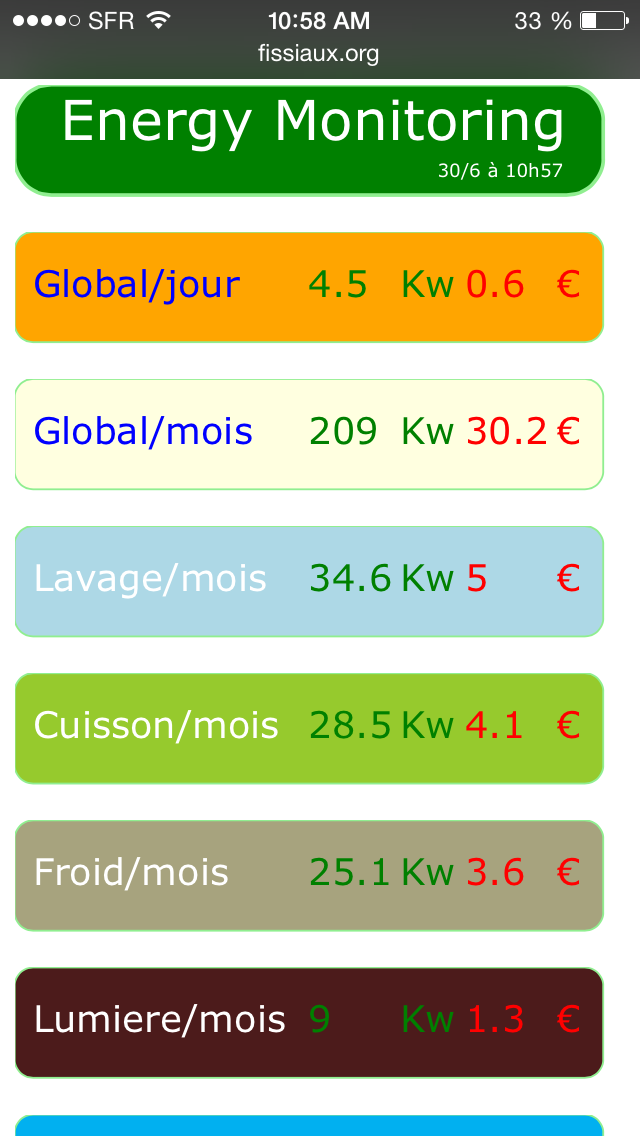The image size is (640, 1136).
Task: Select the Lavage/mois card
Action: click(x=309, y=581)
